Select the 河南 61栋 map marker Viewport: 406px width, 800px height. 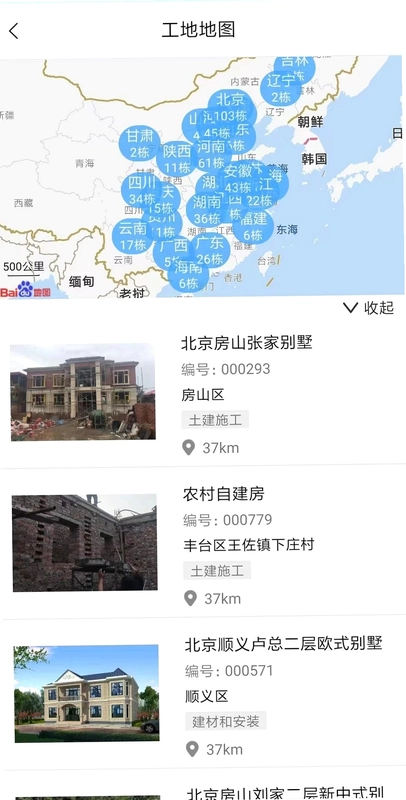tap(212, 155)
